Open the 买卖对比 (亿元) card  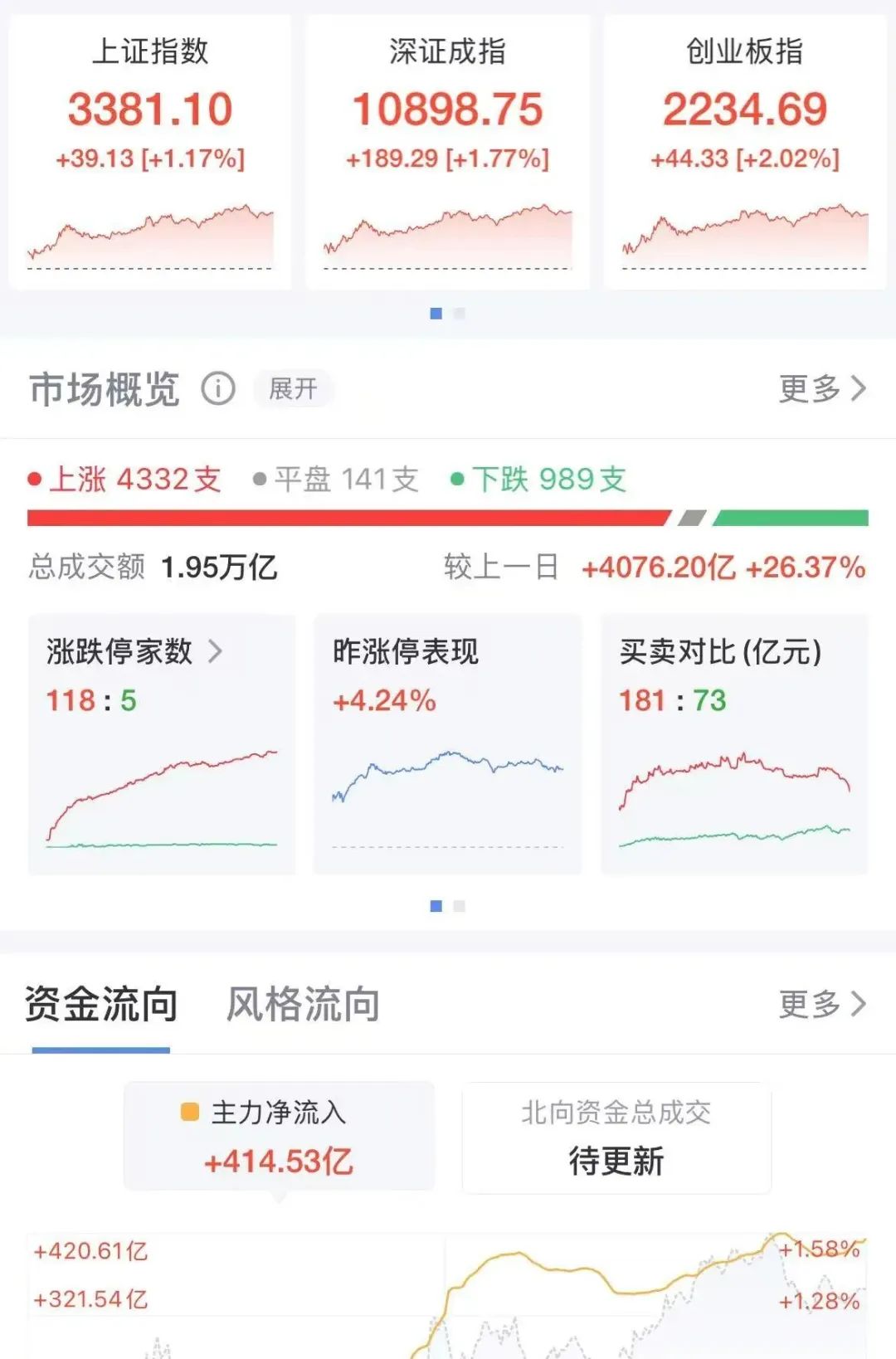[734, 743]
